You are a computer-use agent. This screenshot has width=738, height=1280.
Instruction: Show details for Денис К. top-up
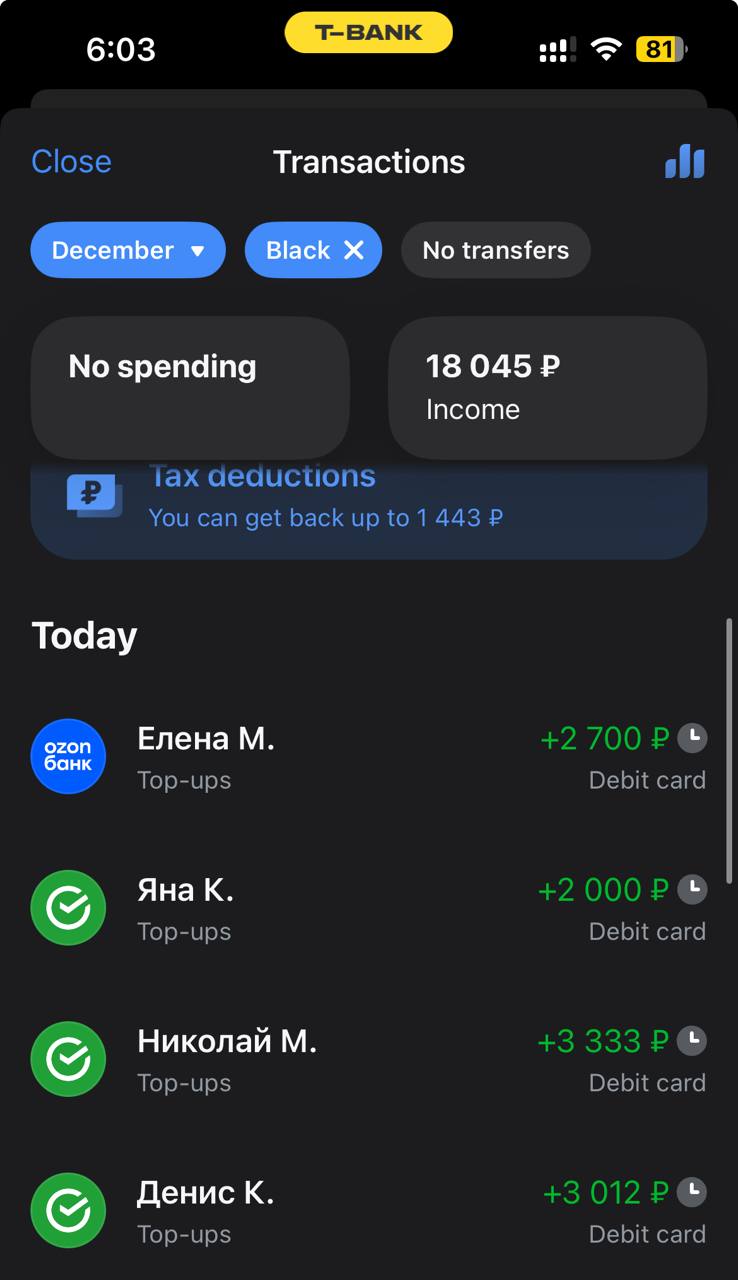(x=368, y=1211)
